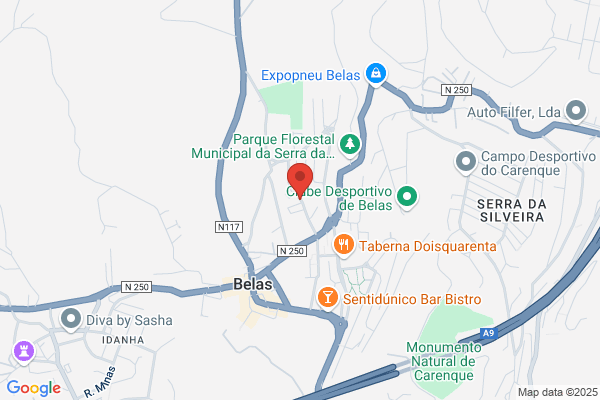Select the Diva by Sasha marker
This screenshot has width=600, height=400.
[x=71, y=320]
